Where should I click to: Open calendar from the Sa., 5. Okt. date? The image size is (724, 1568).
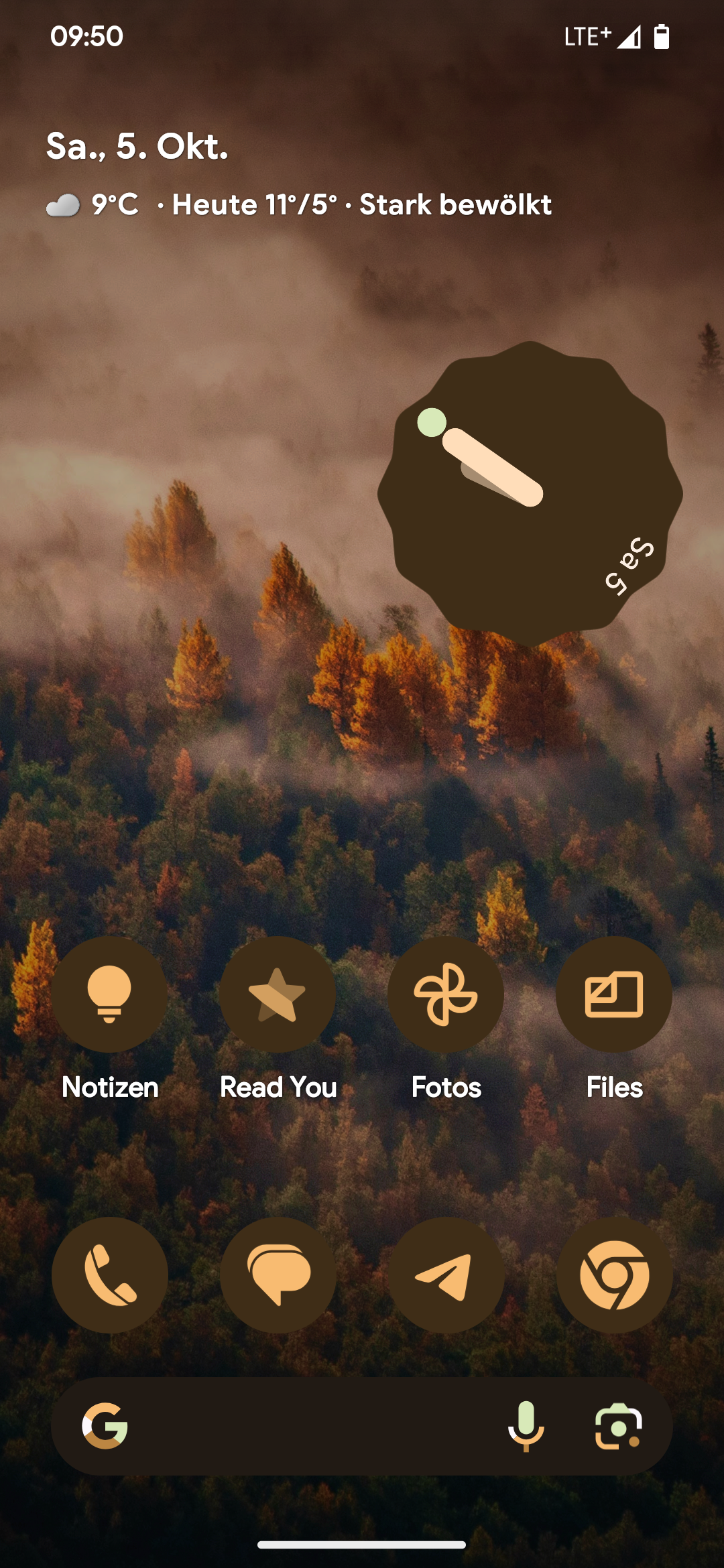[x=137, y=146]
